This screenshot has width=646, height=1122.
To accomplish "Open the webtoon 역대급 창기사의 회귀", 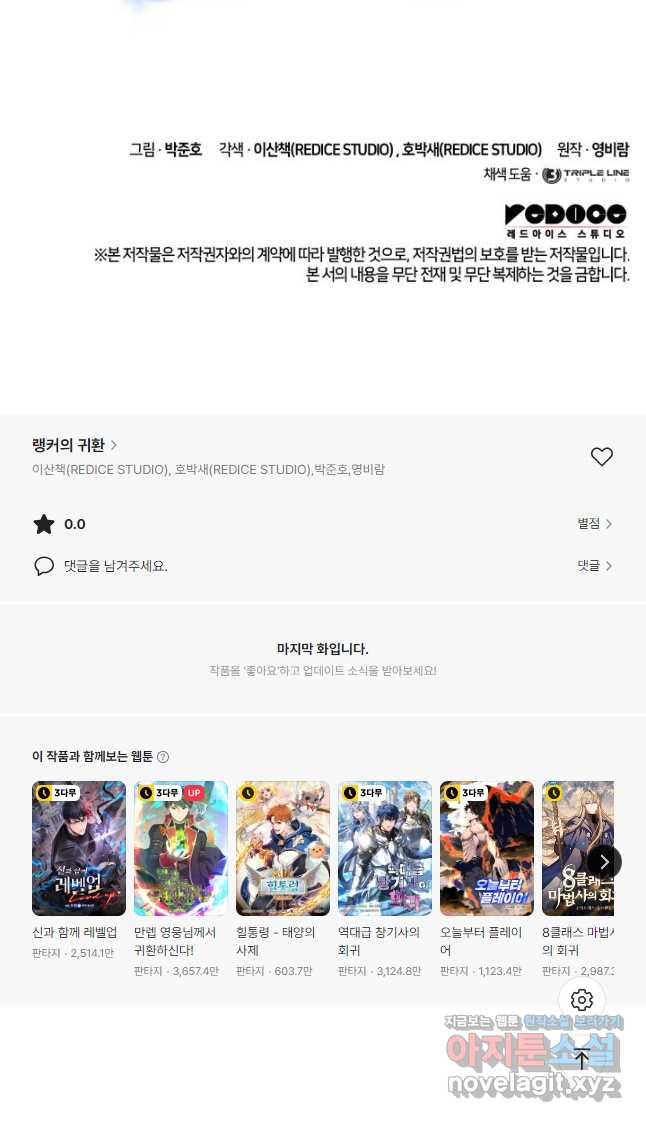I will [385, 848].
